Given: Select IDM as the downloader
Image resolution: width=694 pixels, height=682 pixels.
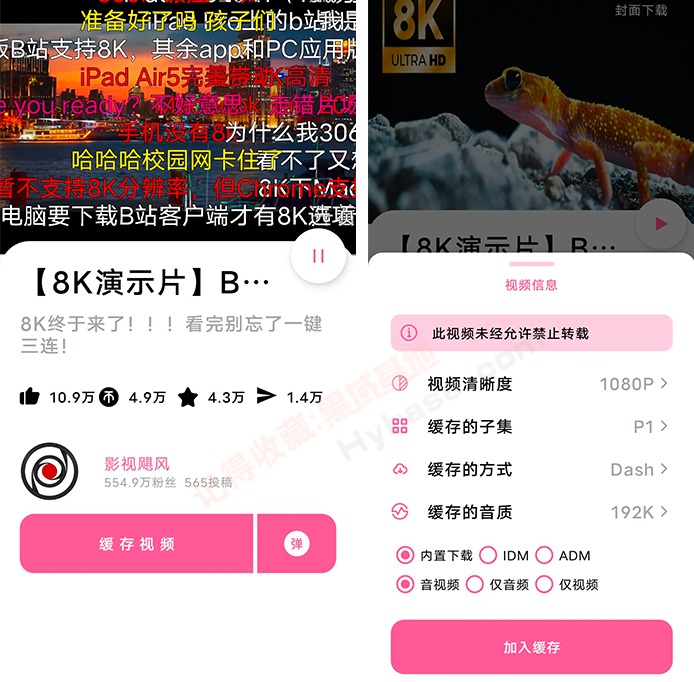Looking at the screenshot, I should pos(488,555).
